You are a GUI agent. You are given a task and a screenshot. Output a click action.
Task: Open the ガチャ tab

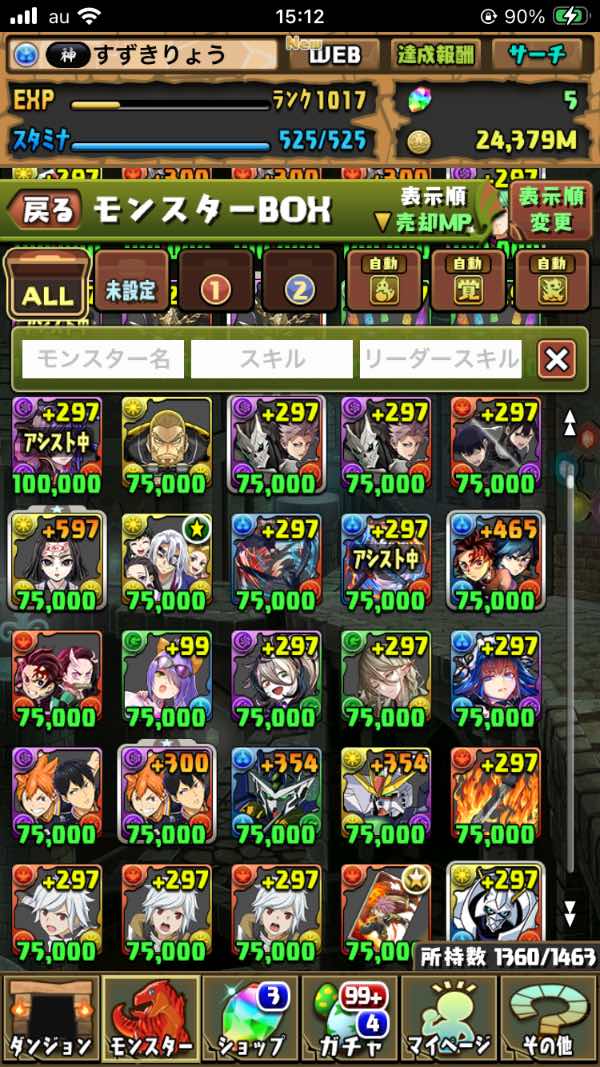349,1017
